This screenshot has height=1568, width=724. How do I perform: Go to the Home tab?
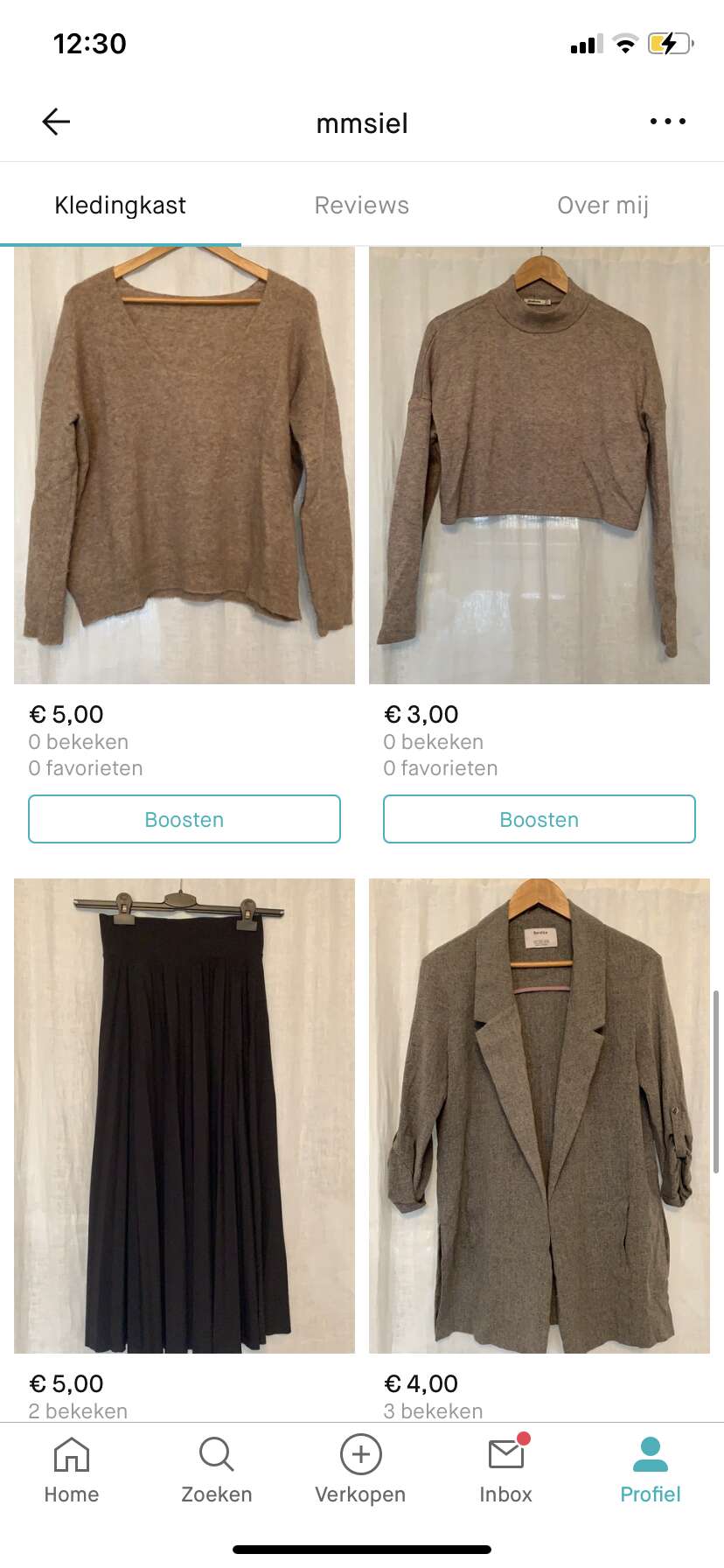72,1470
